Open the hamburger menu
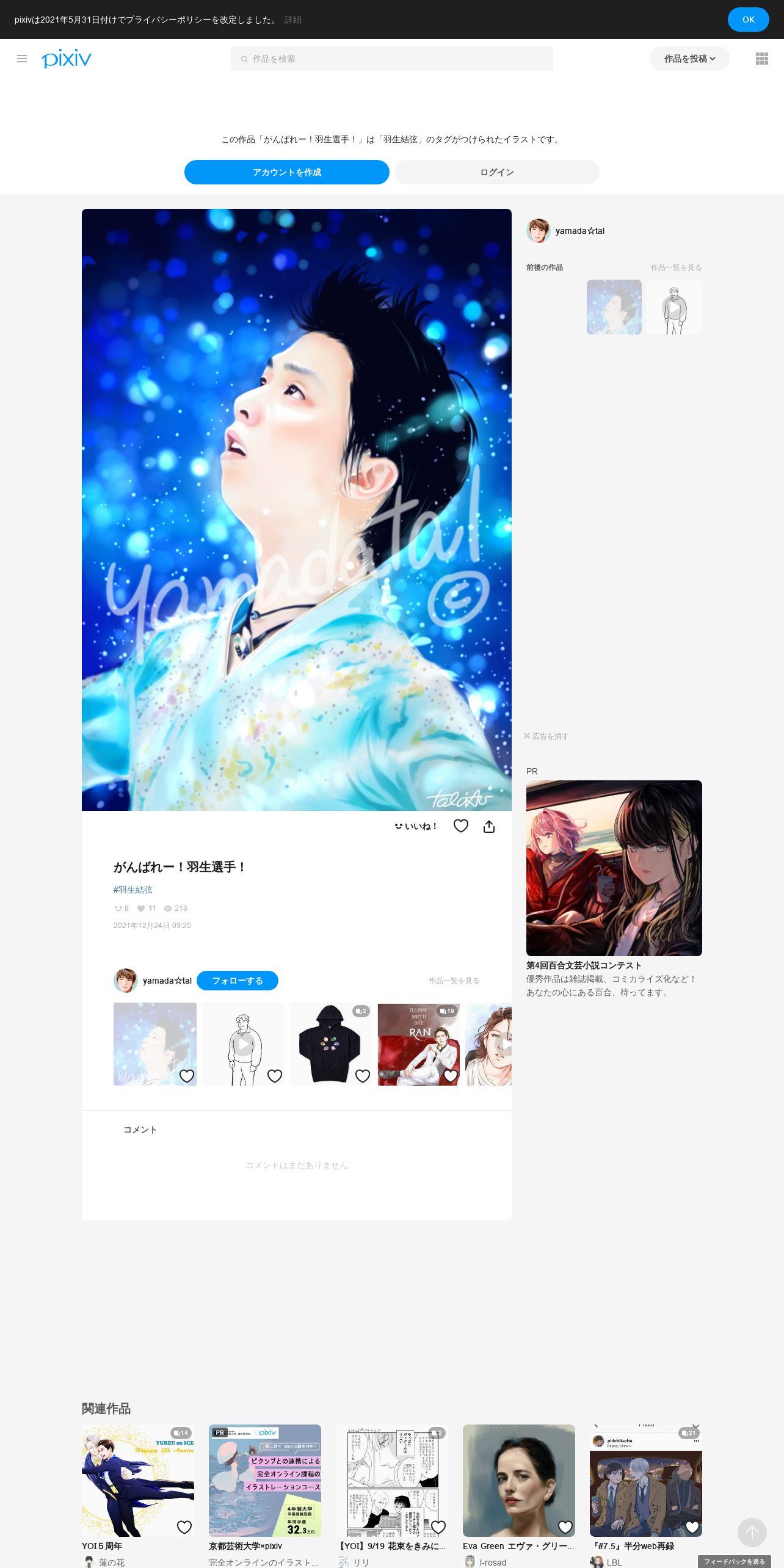This screenshot has height=1568, width=784. (22, 59)
